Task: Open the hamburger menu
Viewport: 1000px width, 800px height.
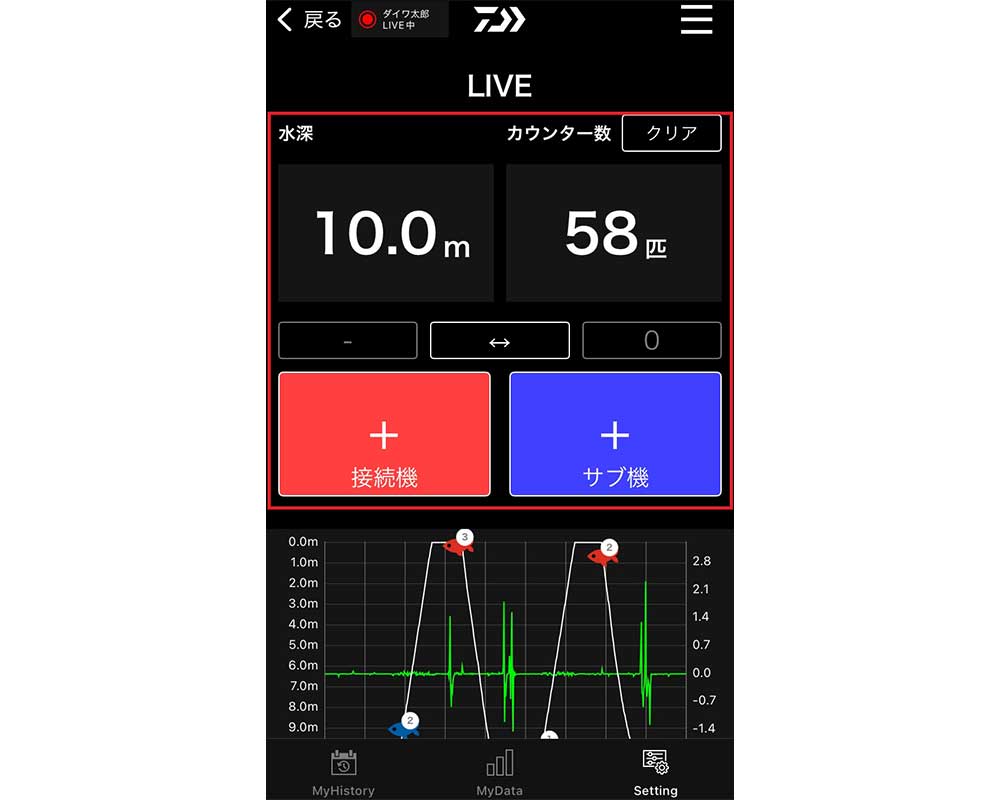Action: point(696,20)
